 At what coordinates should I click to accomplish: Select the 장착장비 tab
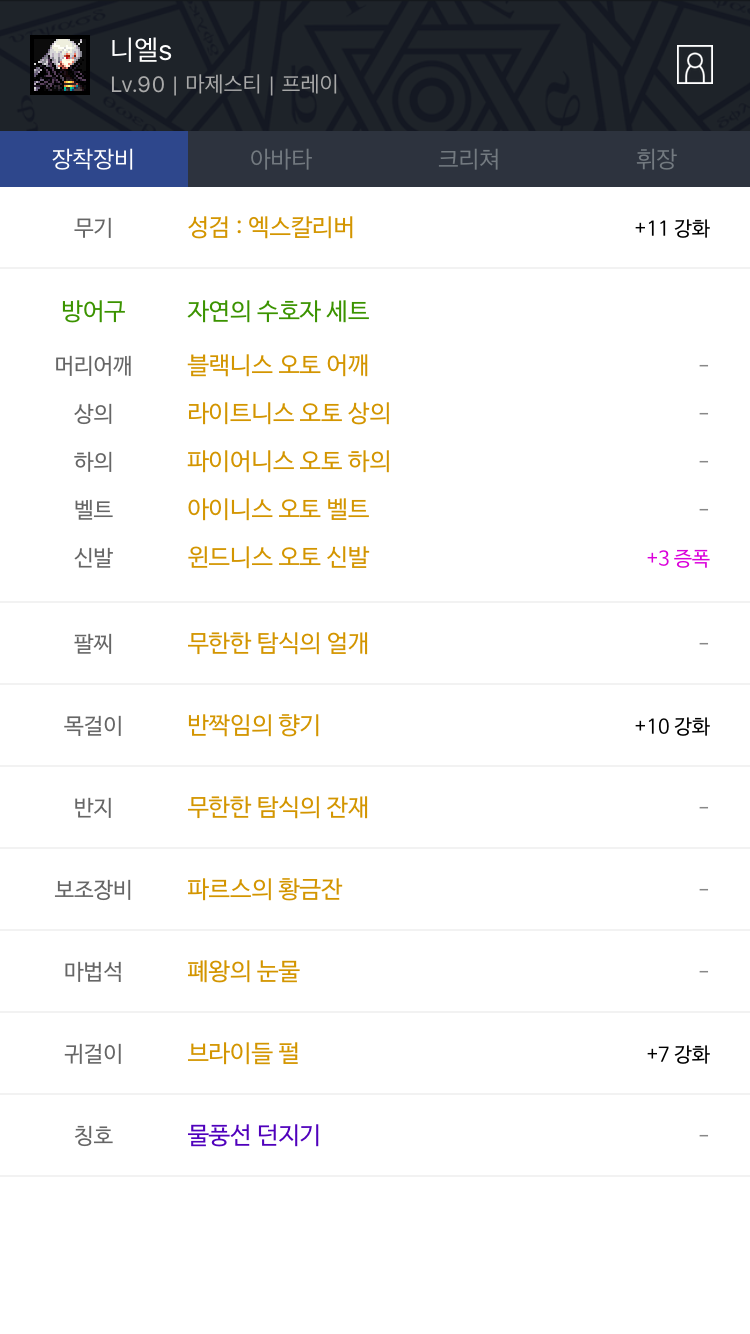point(94,159)
